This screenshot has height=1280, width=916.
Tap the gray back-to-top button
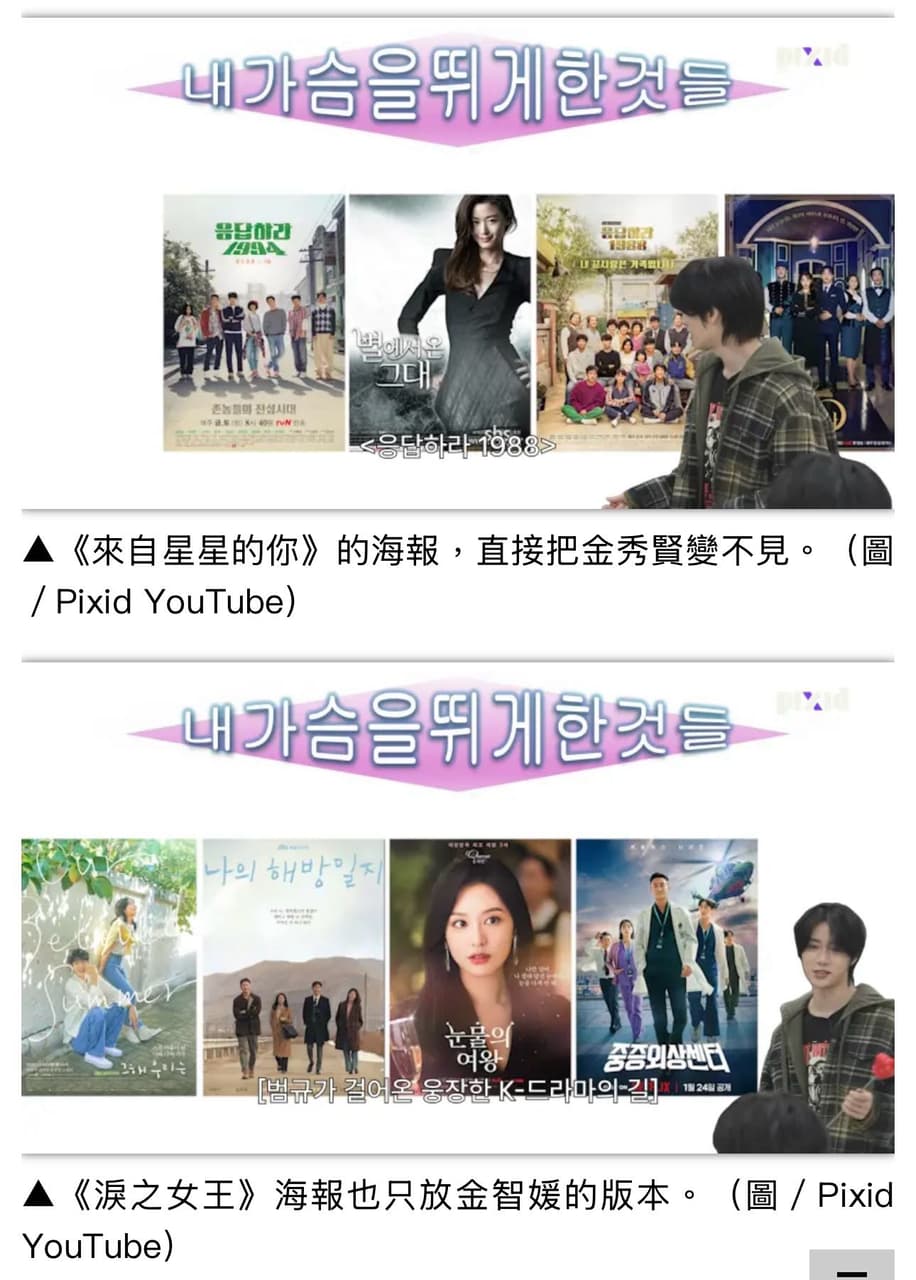point(851,1265)
